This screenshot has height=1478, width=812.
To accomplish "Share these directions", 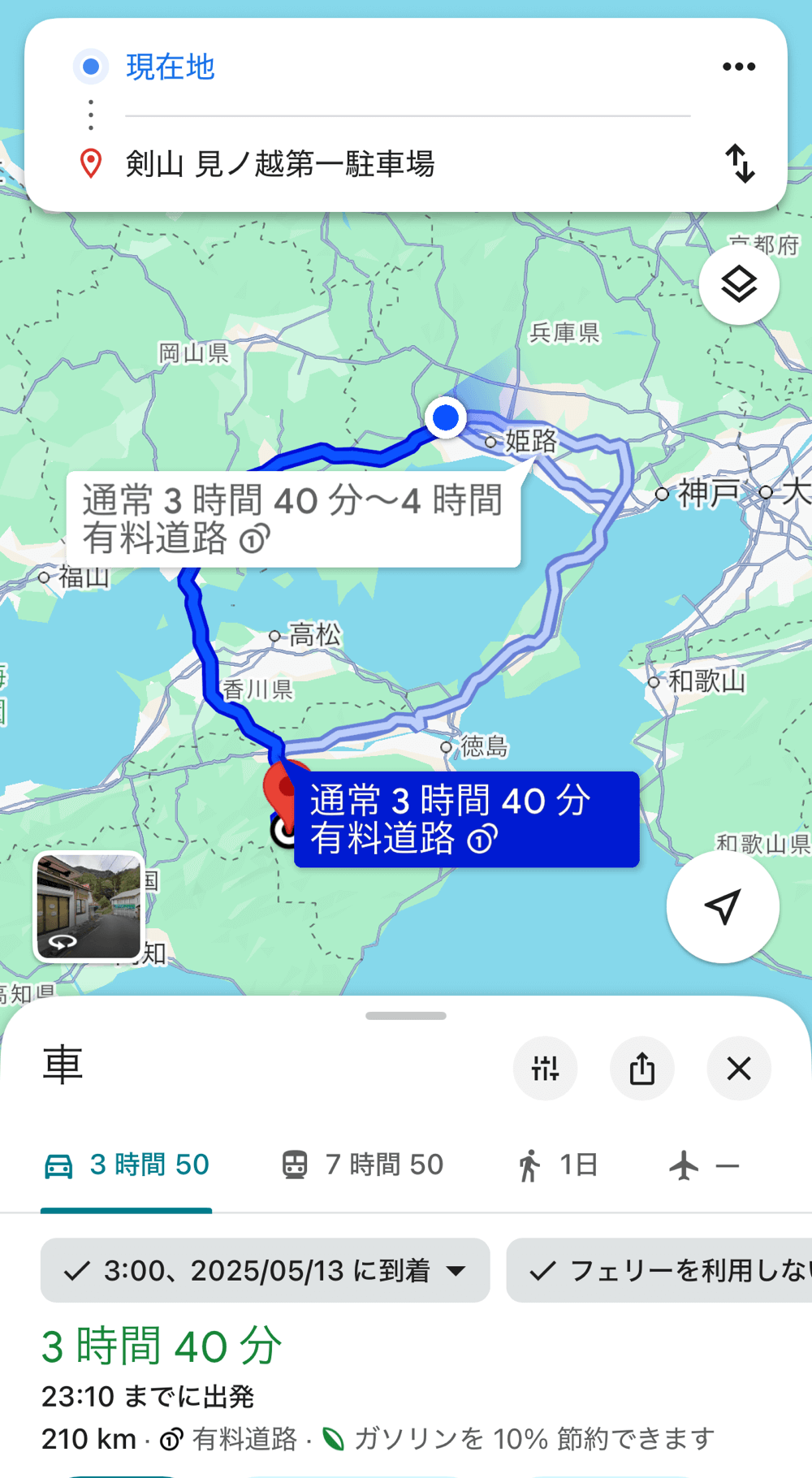I will [642, 1069].
